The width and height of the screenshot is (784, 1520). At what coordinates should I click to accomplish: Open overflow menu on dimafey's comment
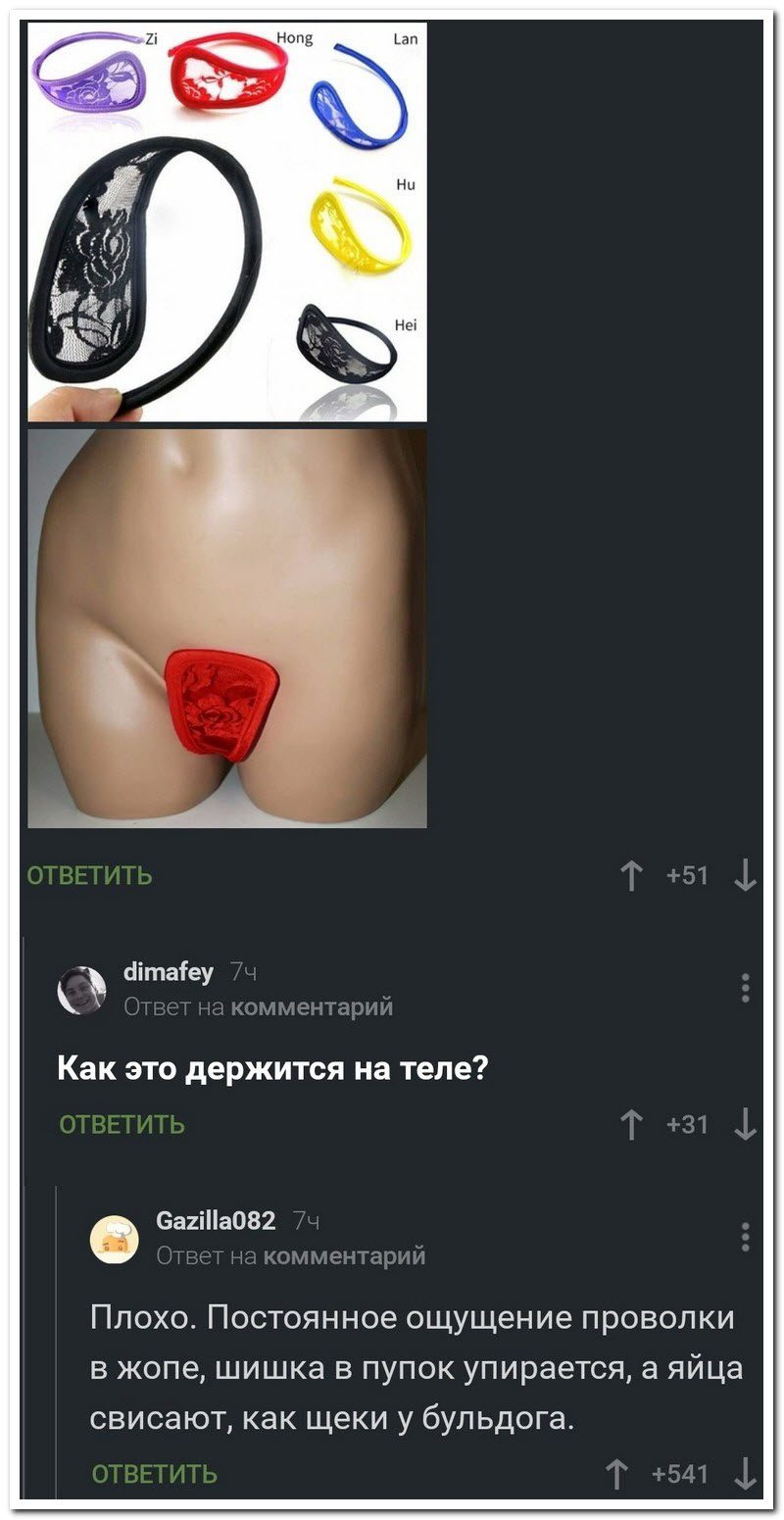(745, 988)
